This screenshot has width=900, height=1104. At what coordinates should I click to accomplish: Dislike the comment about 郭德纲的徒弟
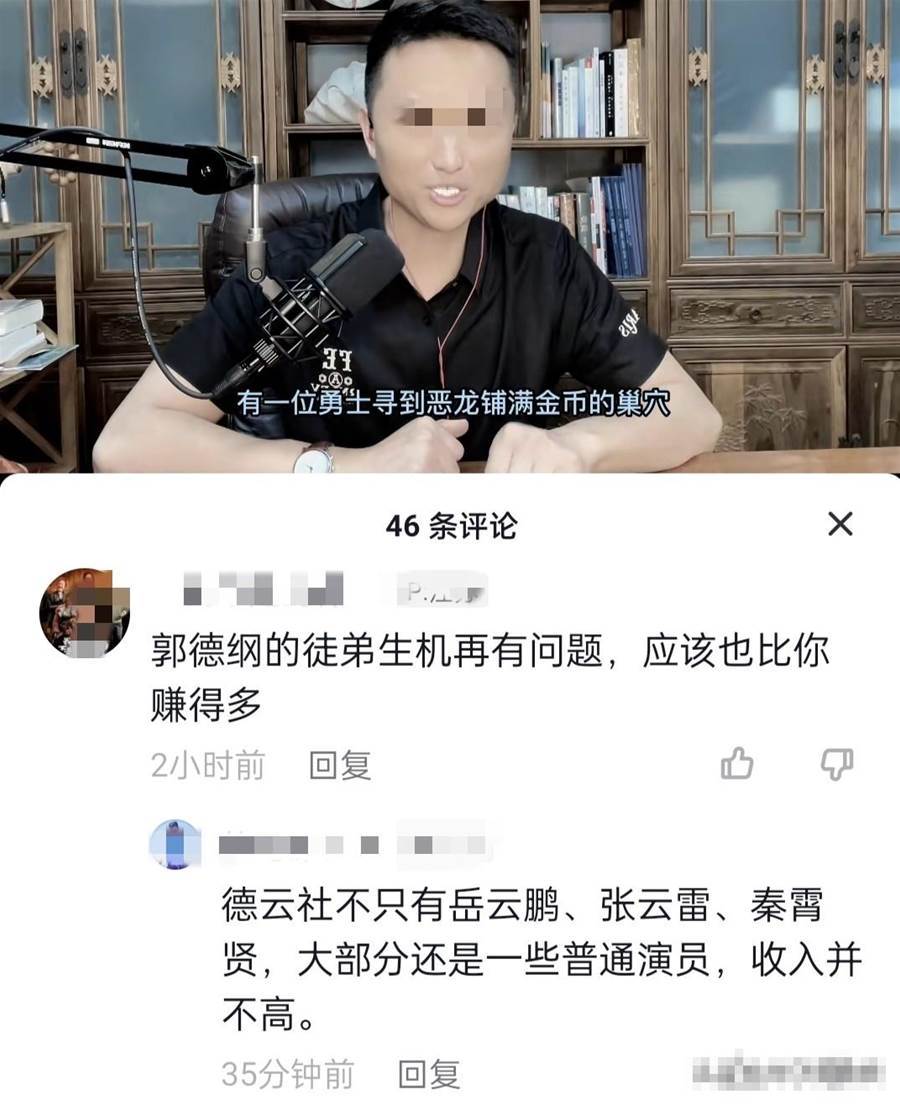pyautogui.click(x=836, y=764)
